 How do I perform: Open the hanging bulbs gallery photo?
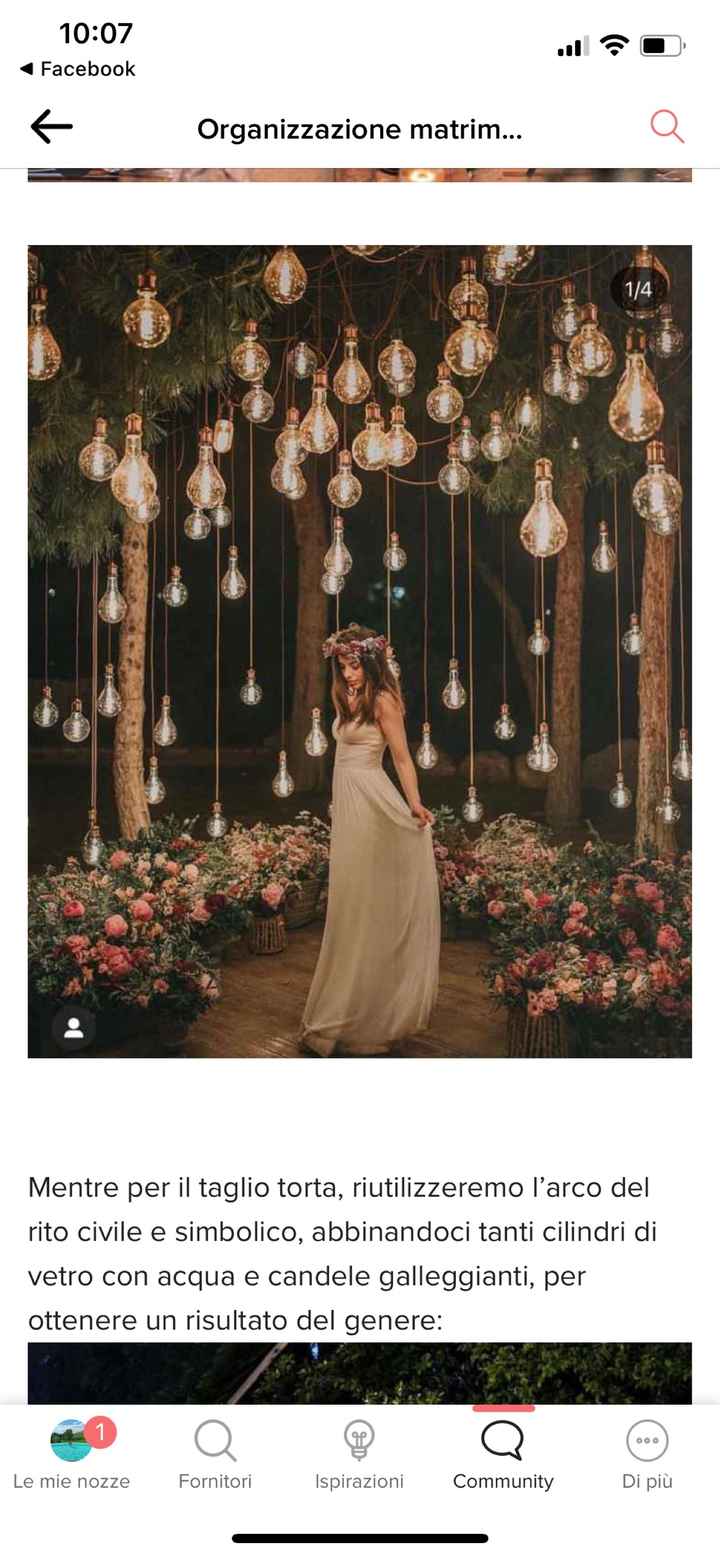coord(359,650)
